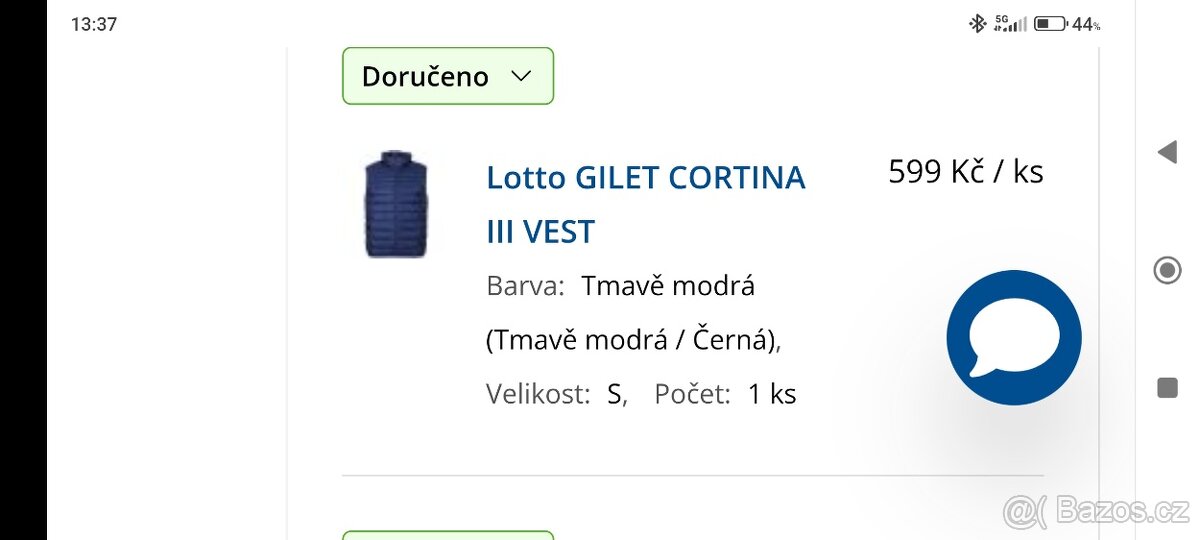Show recent apps with the square button
Image resolution: width=1200 pixels, height=540 pixels.
point(1167,388)
